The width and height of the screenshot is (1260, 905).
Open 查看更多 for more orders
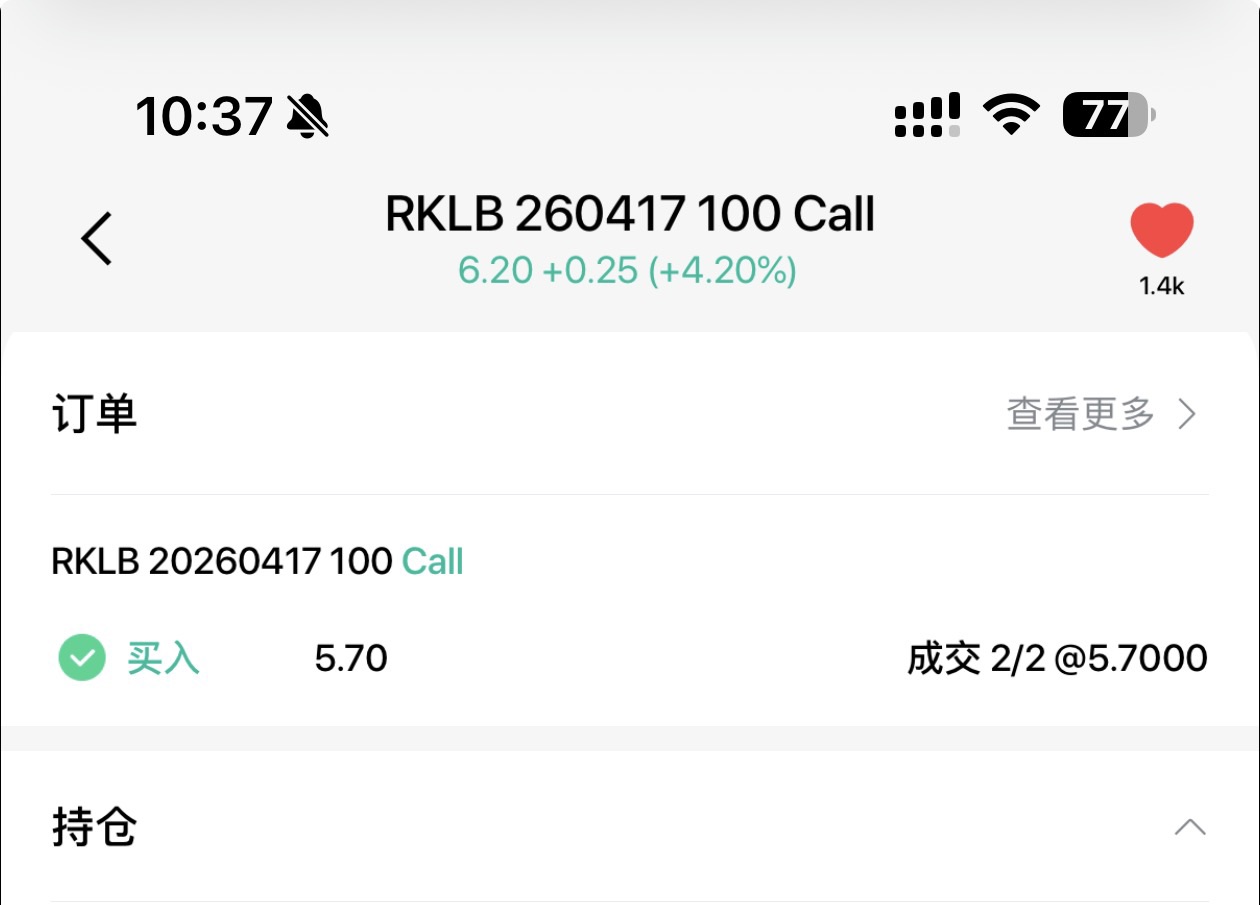tap(1100, 414)
